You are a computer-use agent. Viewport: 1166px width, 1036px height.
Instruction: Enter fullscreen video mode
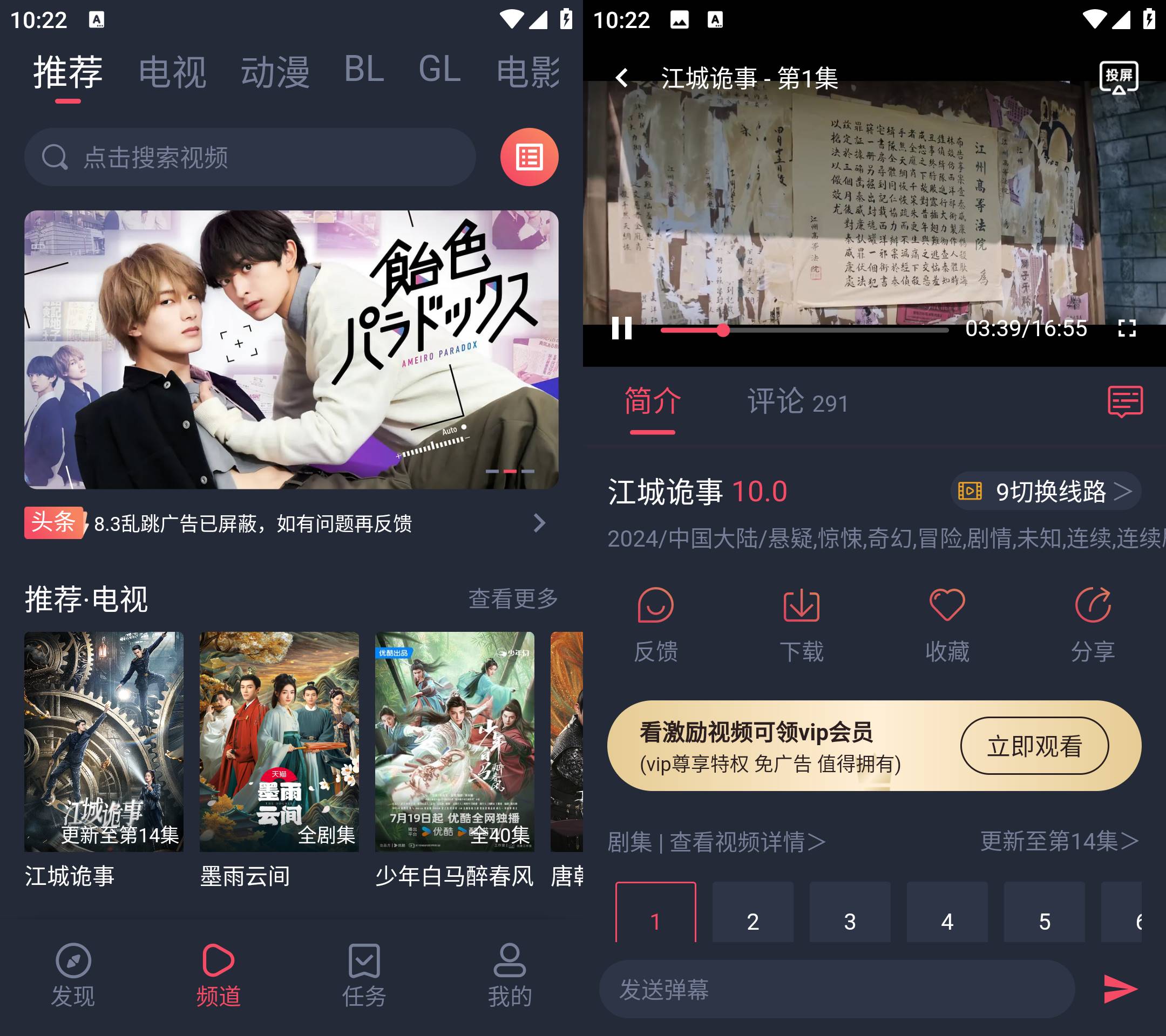1127,329
